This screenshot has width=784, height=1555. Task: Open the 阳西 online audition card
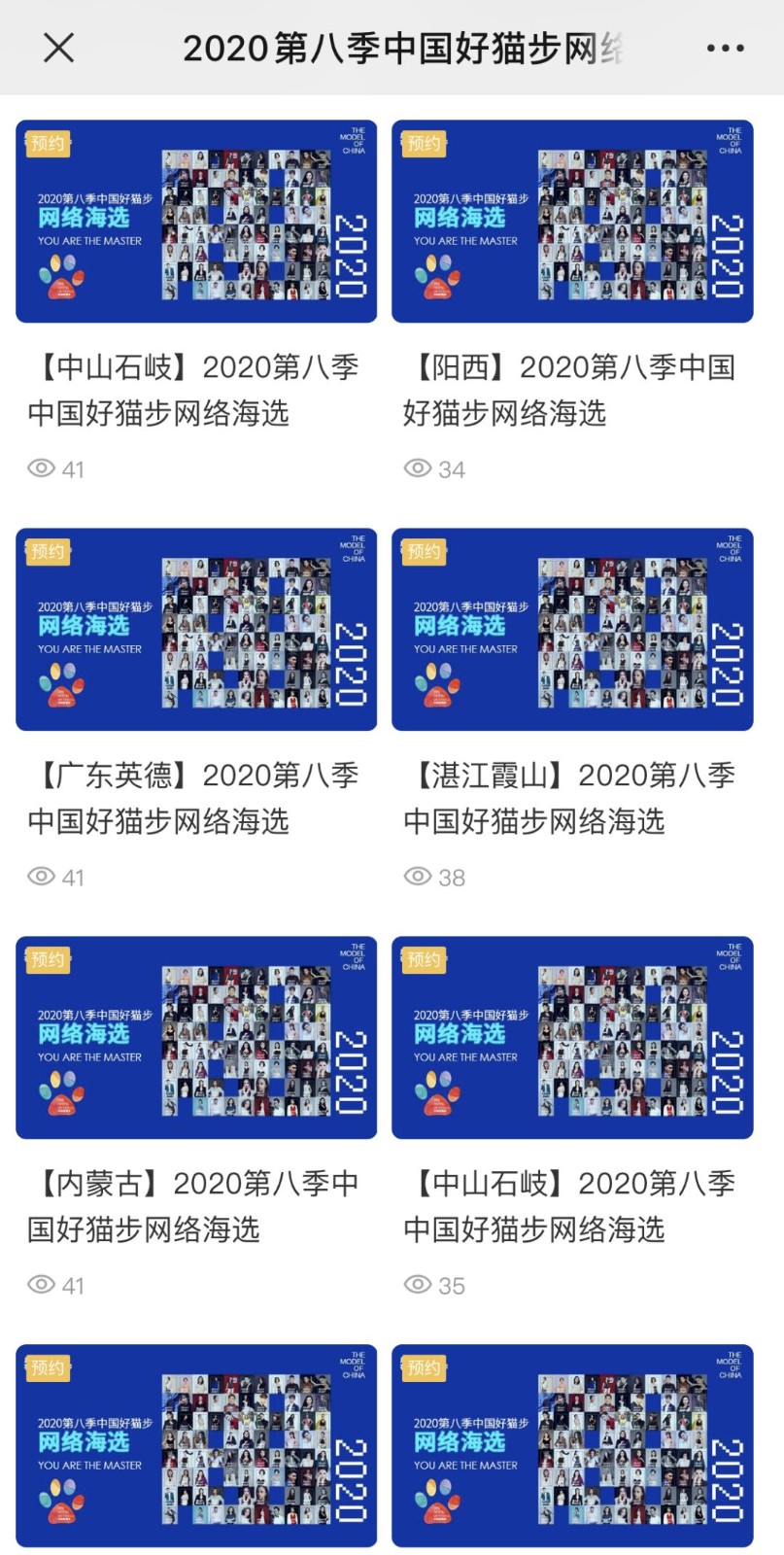(572, 222)
